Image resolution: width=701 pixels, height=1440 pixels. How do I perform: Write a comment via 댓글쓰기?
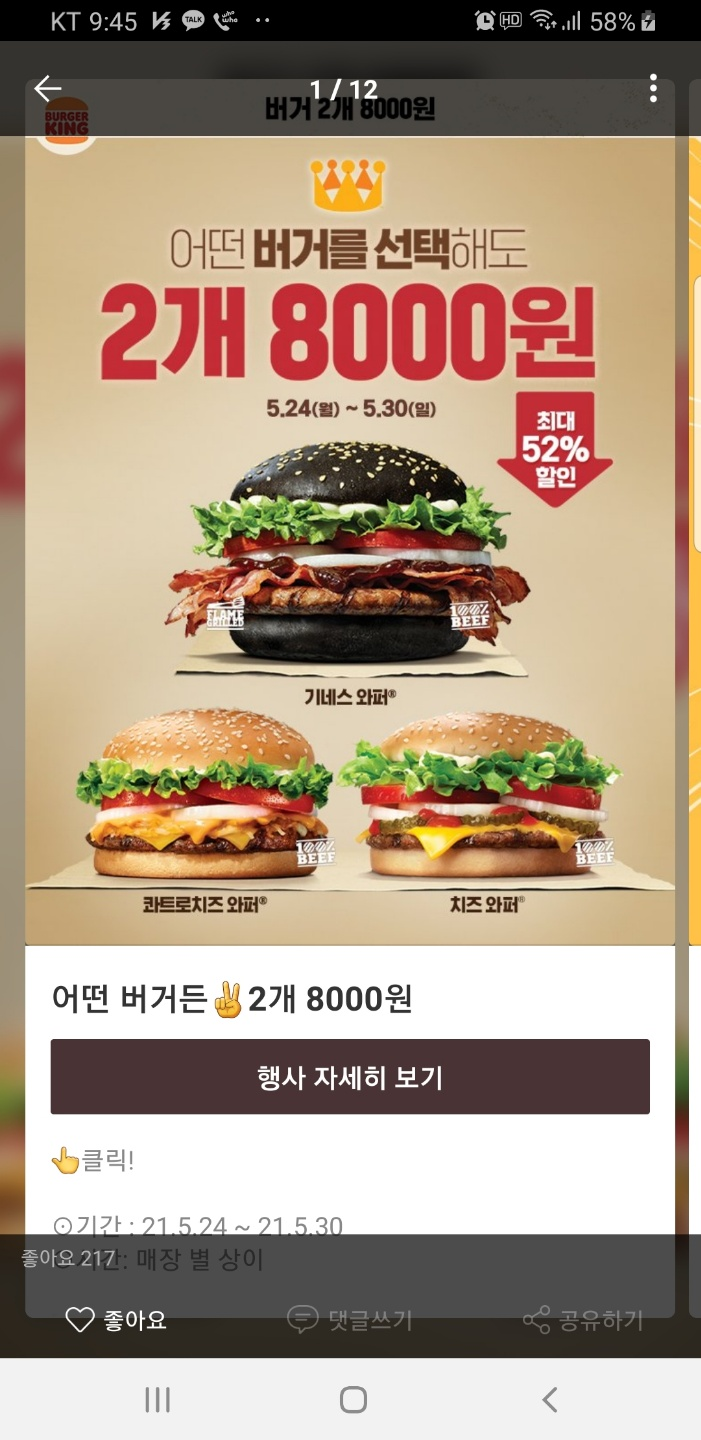(349, 1320)
